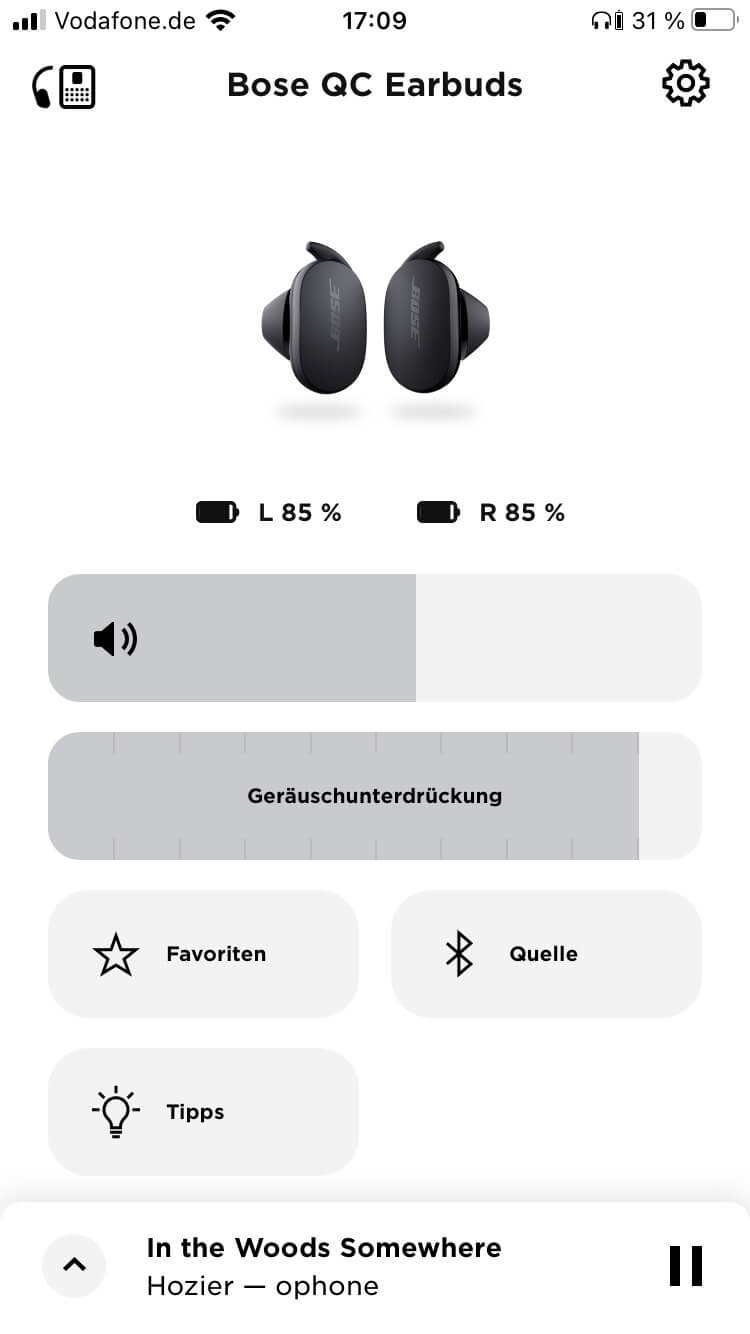
Task: Open Tipps
Action: 203,1112
